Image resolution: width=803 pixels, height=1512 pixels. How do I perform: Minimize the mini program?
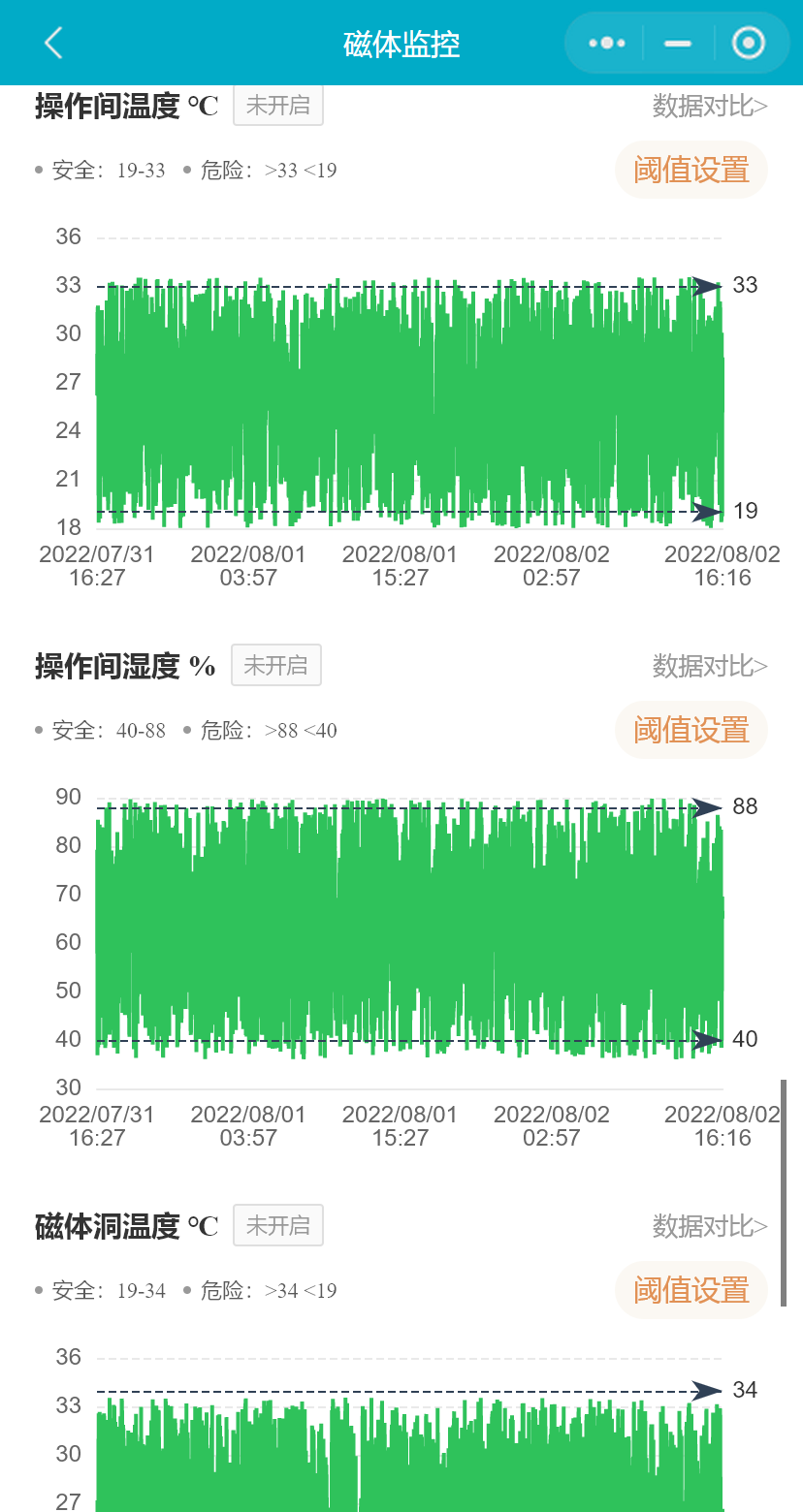(x=678, y=43)
